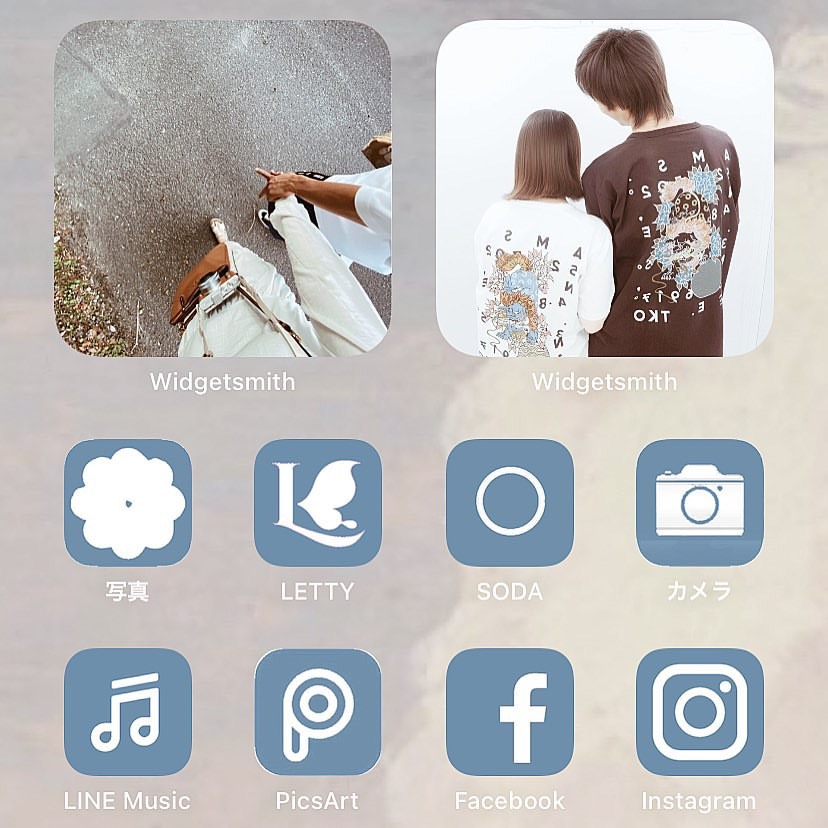Open the SODA camera app
828x828 pixels.
tap(510, 503)
